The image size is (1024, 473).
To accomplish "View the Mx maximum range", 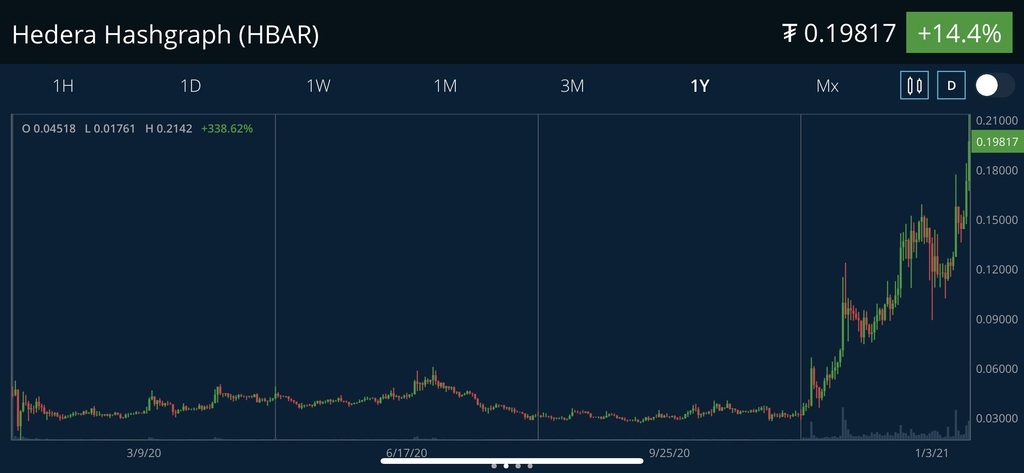I will click(827, 86).
